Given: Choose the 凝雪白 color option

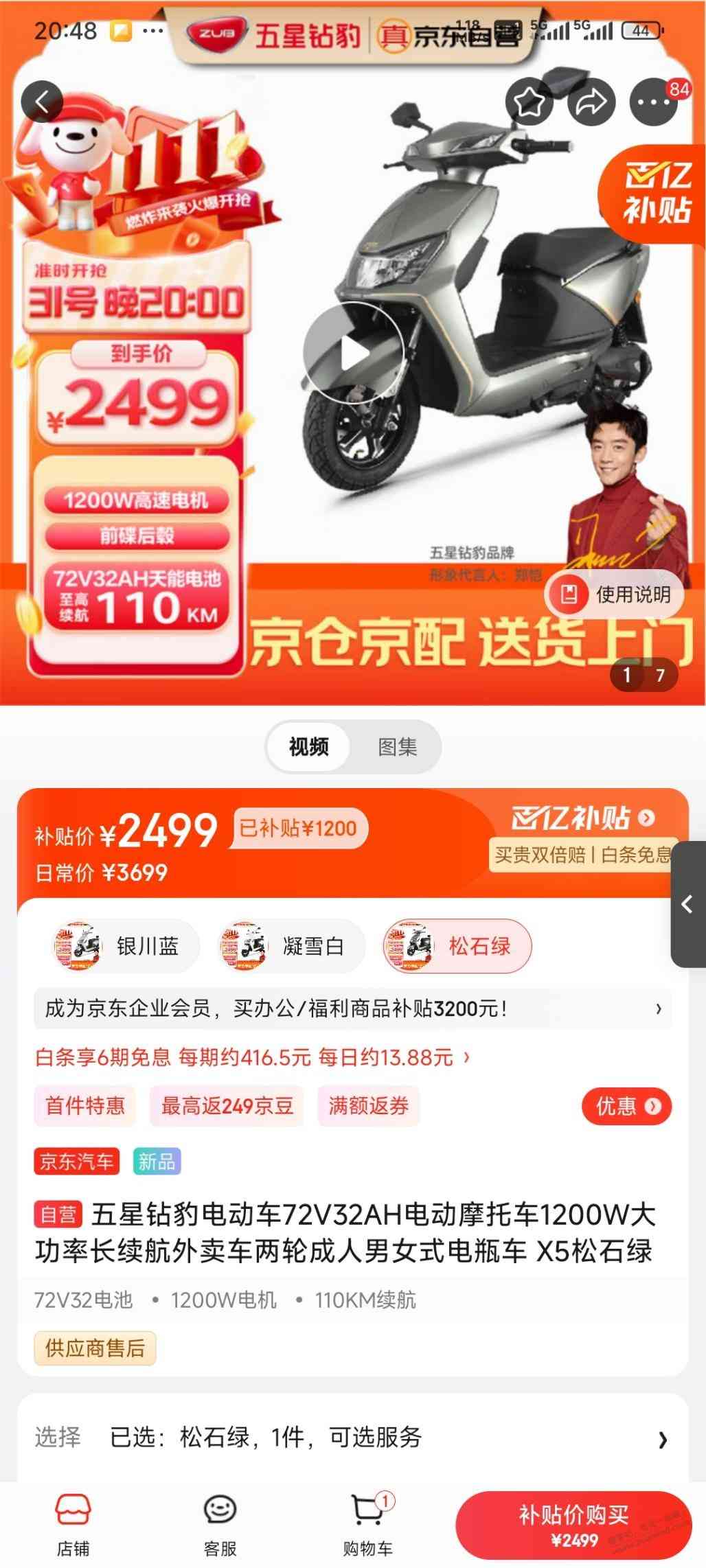Looking at the screenshot, I should pyautogui.click(x=292, y=946).
